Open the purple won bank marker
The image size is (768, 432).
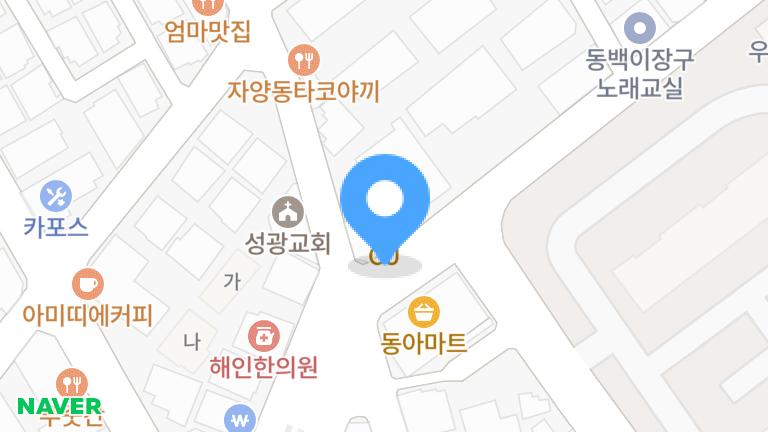click(238, 420)
